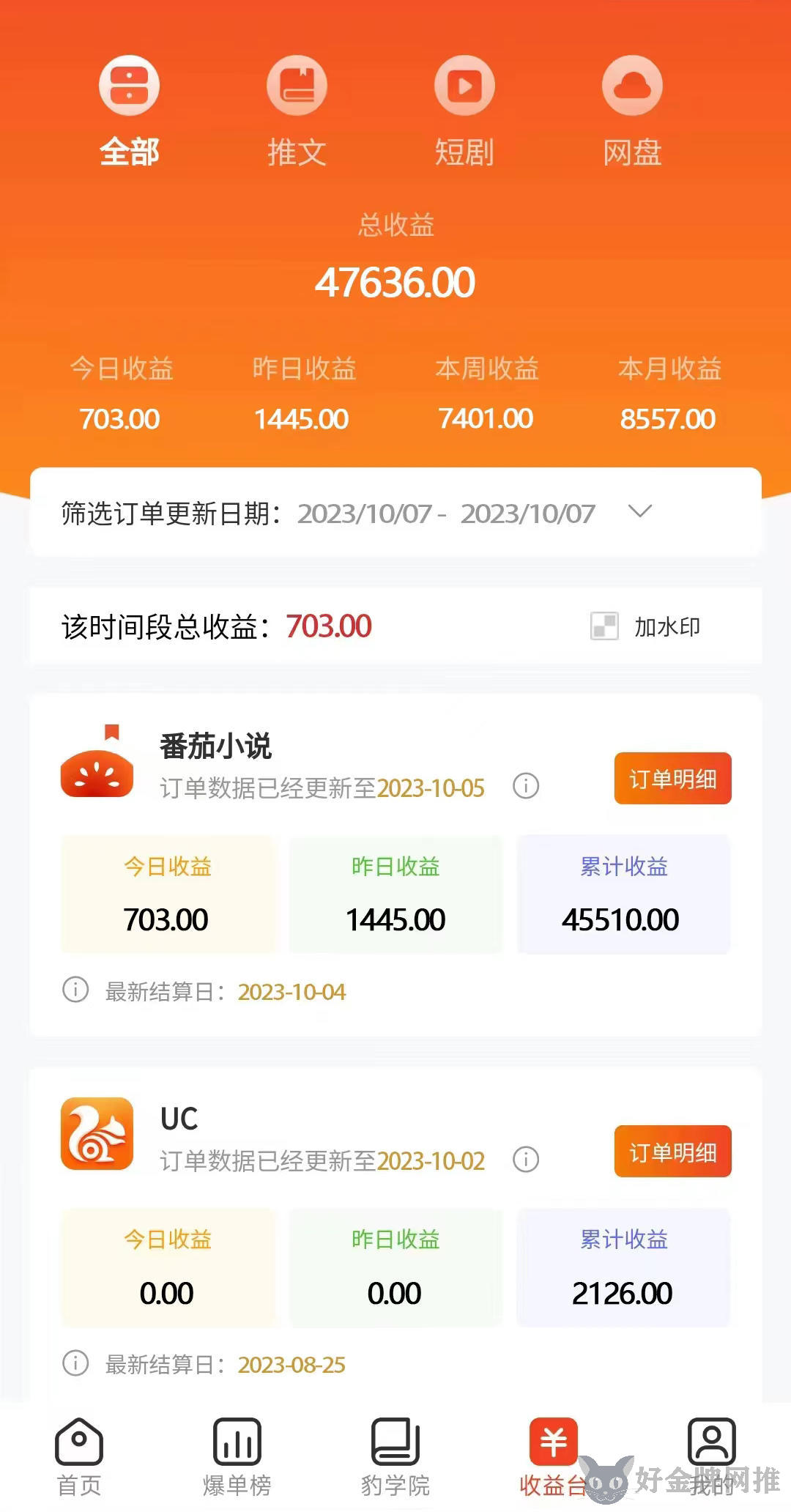Tap info icon beside UC update date
The height and width of the screenshot is (1512, 791).
[x=526, y=1160]
